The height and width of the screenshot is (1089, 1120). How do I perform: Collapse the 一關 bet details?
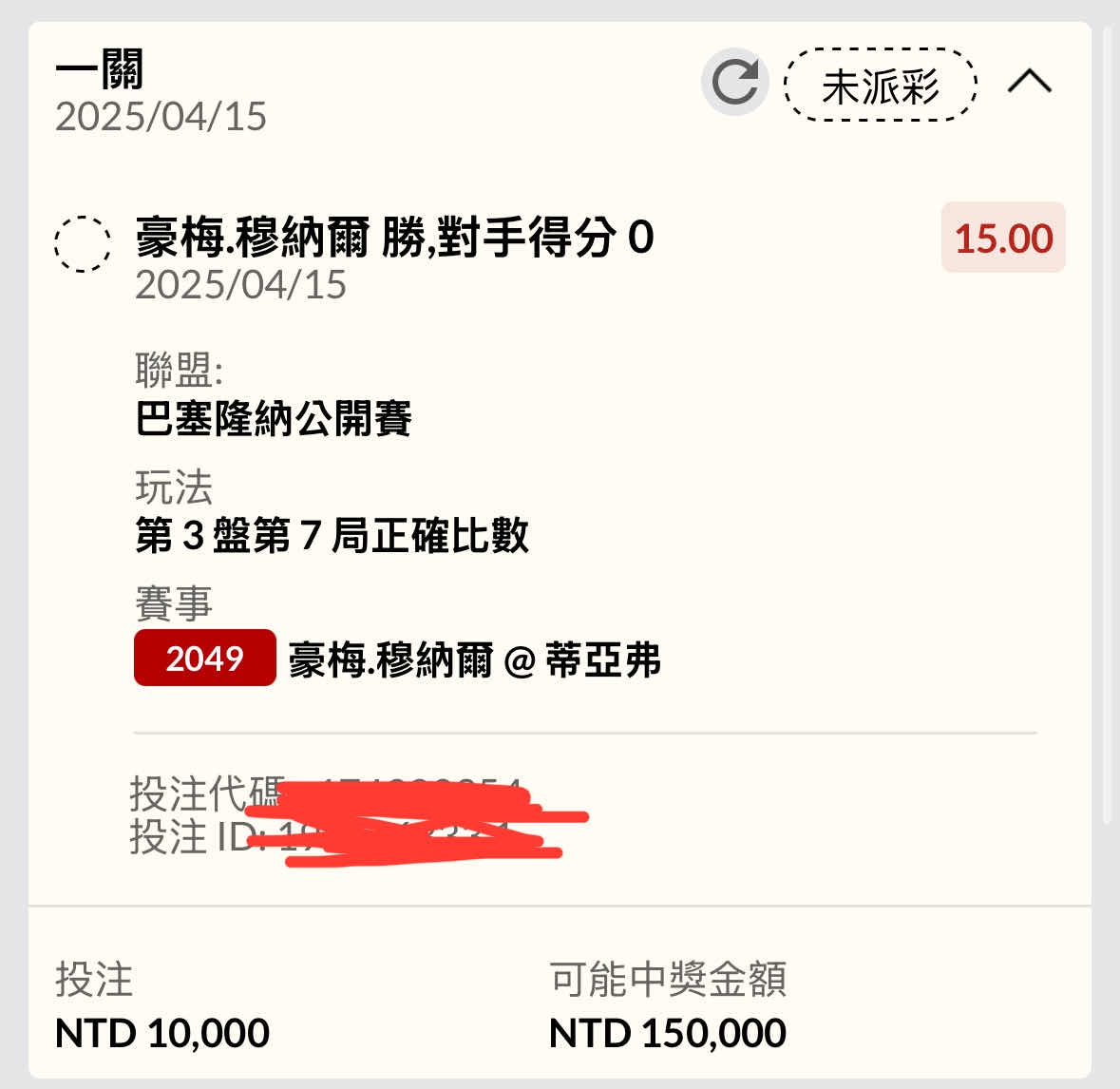click(1029, 83)
